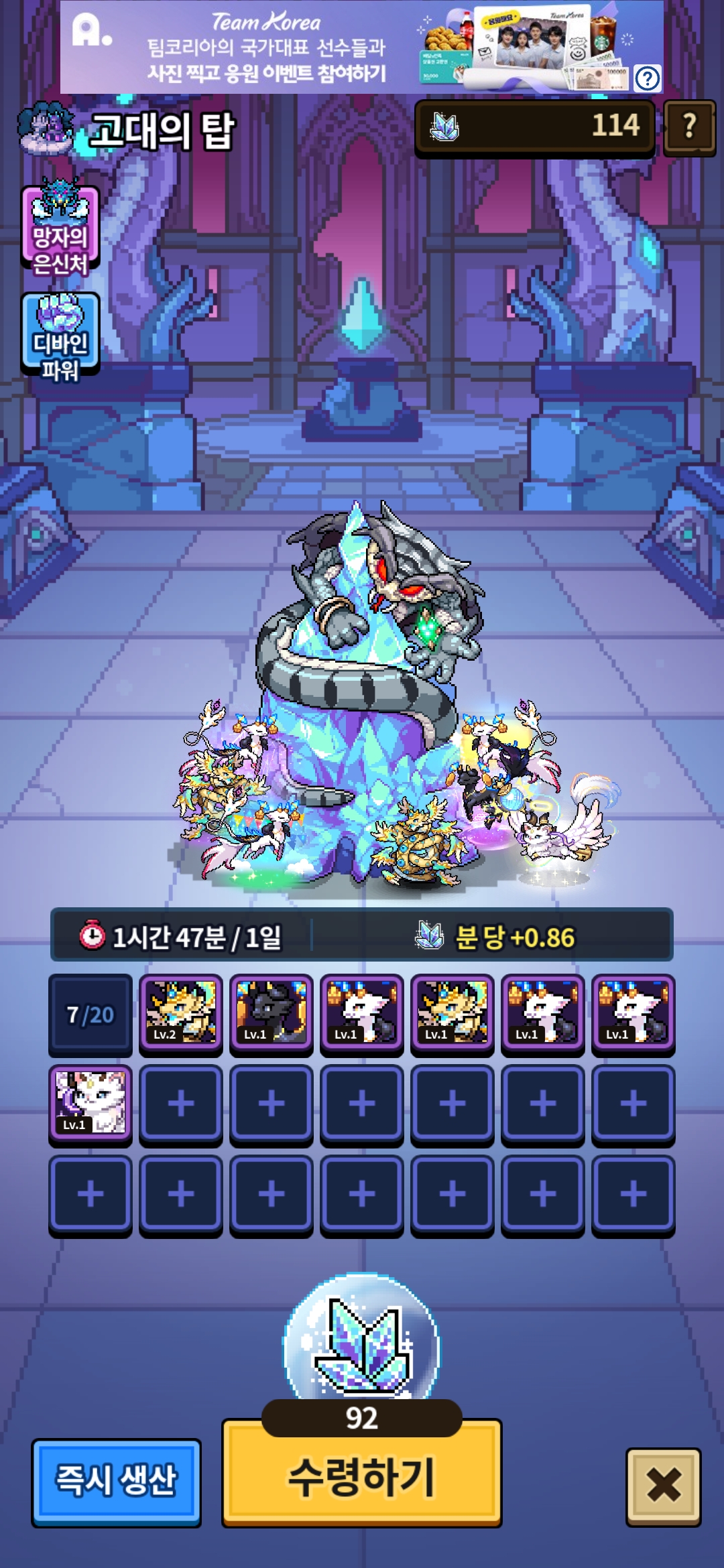
Task: Close the ancient tower screen
Action: click(663, 1486)
